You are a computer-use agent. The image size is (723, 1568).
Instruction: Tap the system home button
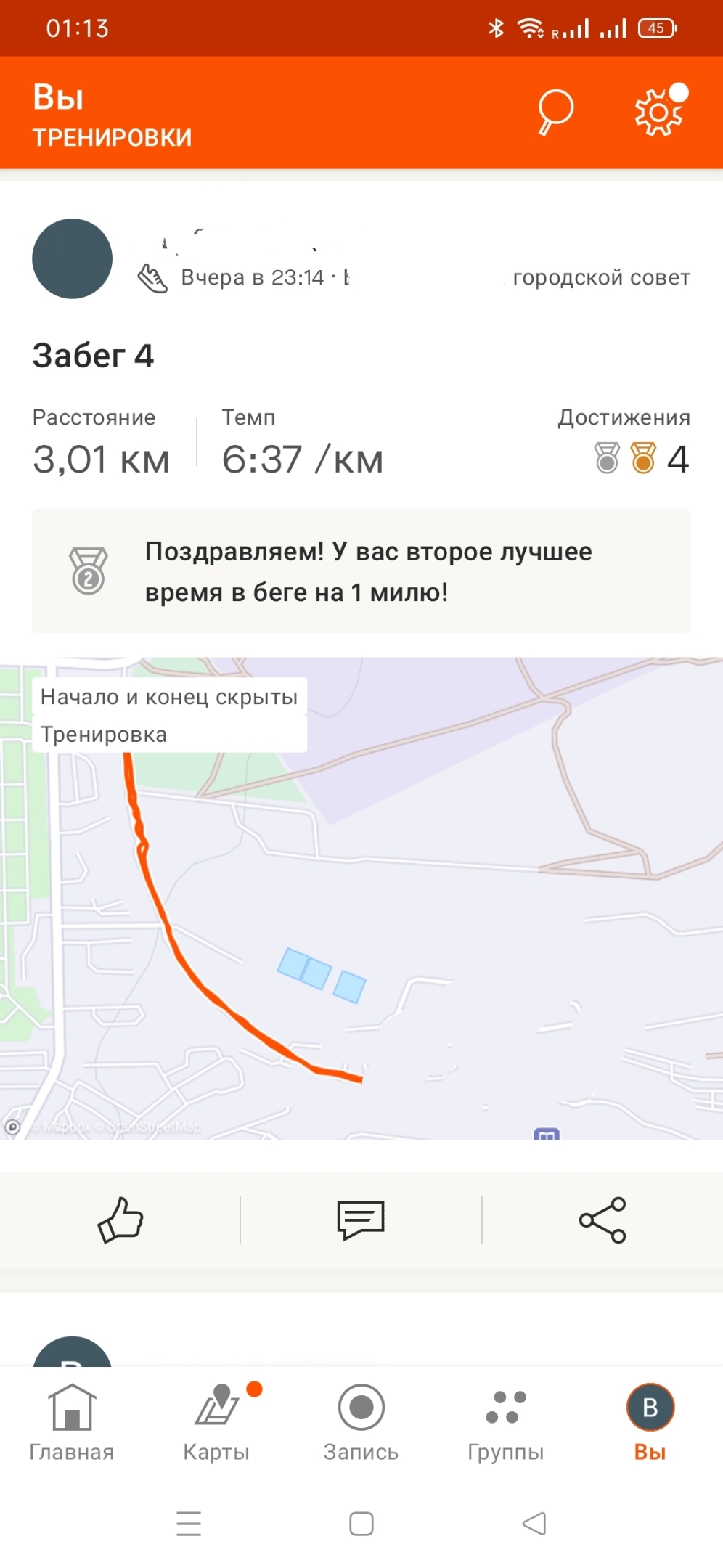[x=361, y=1523]
